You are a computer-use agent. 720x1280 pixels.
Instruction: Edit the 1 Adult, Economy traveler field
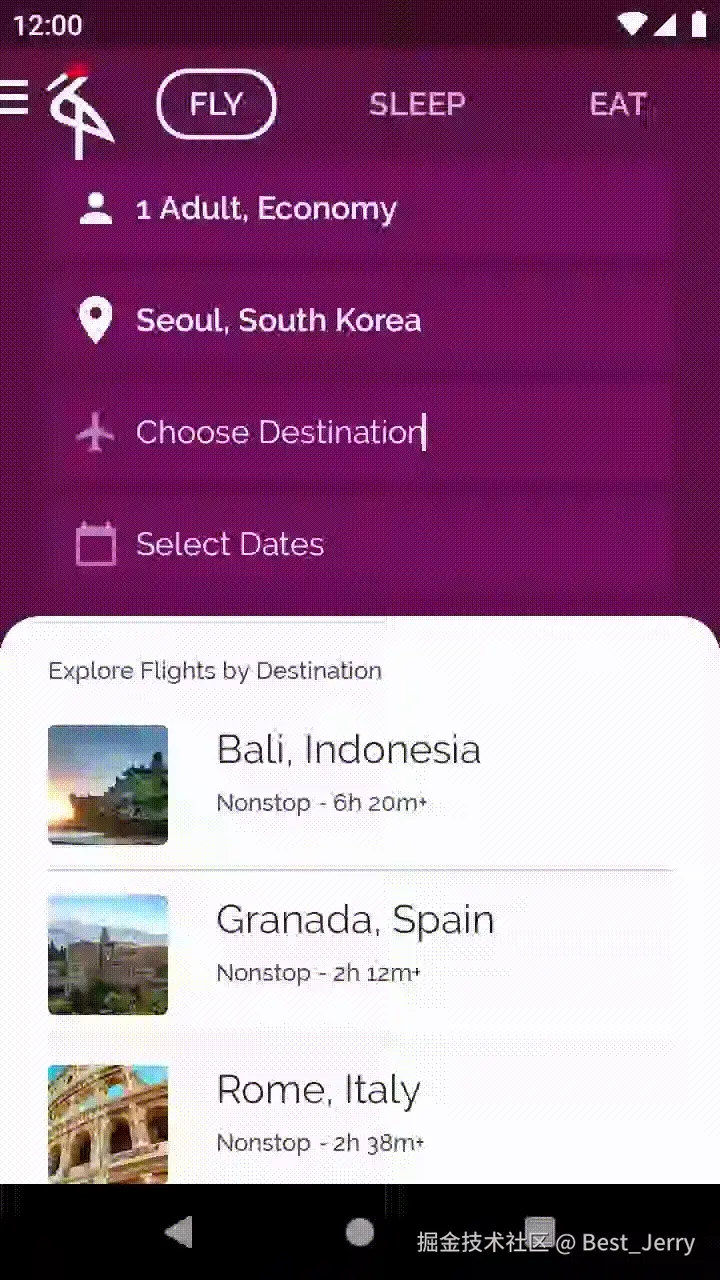tap(266, 209)
